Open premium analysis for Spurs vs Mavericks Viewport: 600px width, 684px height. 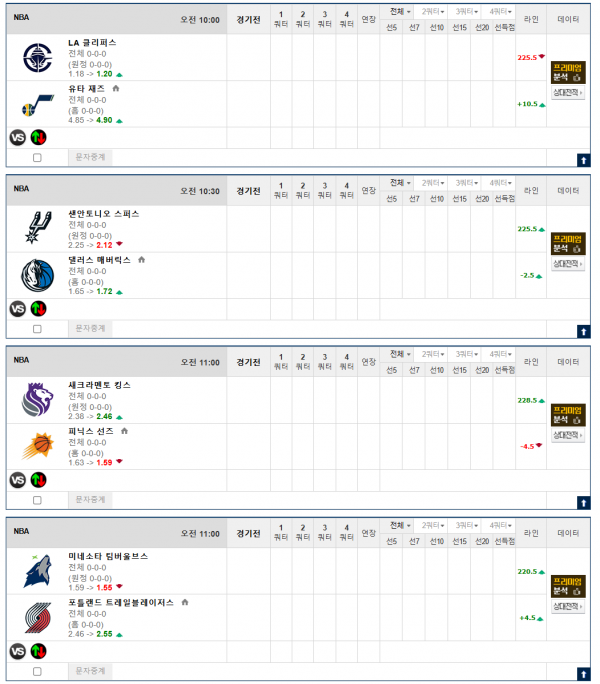(568, 243)
